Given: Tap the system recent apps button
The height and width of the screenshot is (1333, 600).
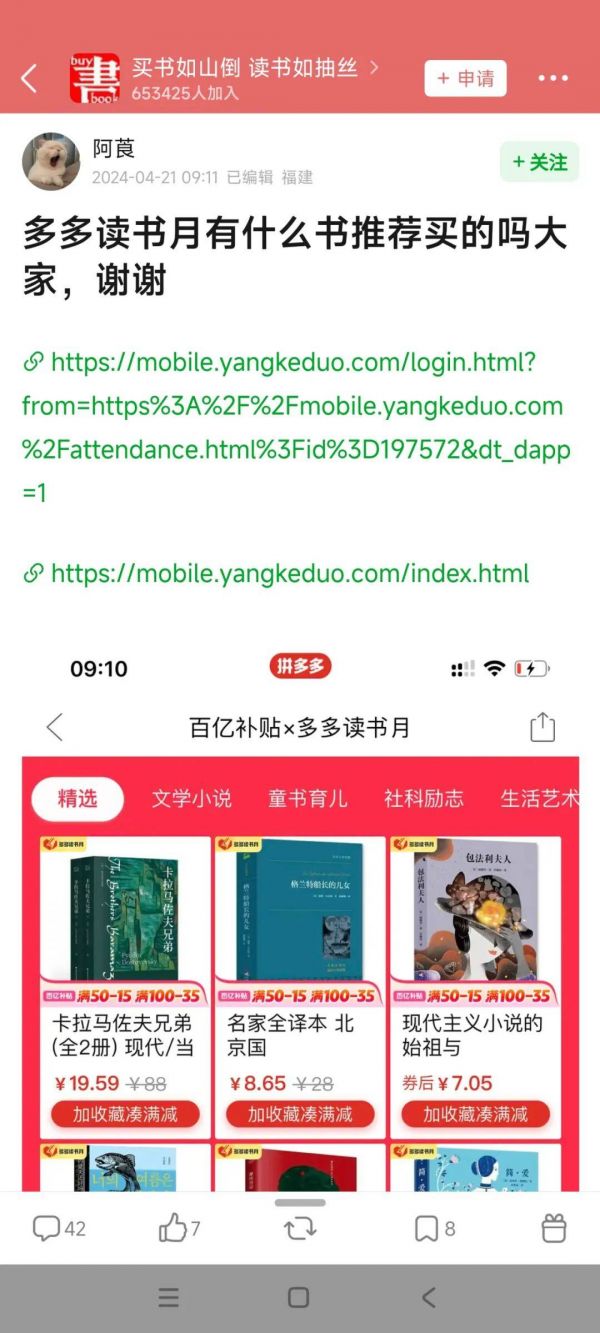Looking at the screenshot, I should click(x=169, y=1297).
